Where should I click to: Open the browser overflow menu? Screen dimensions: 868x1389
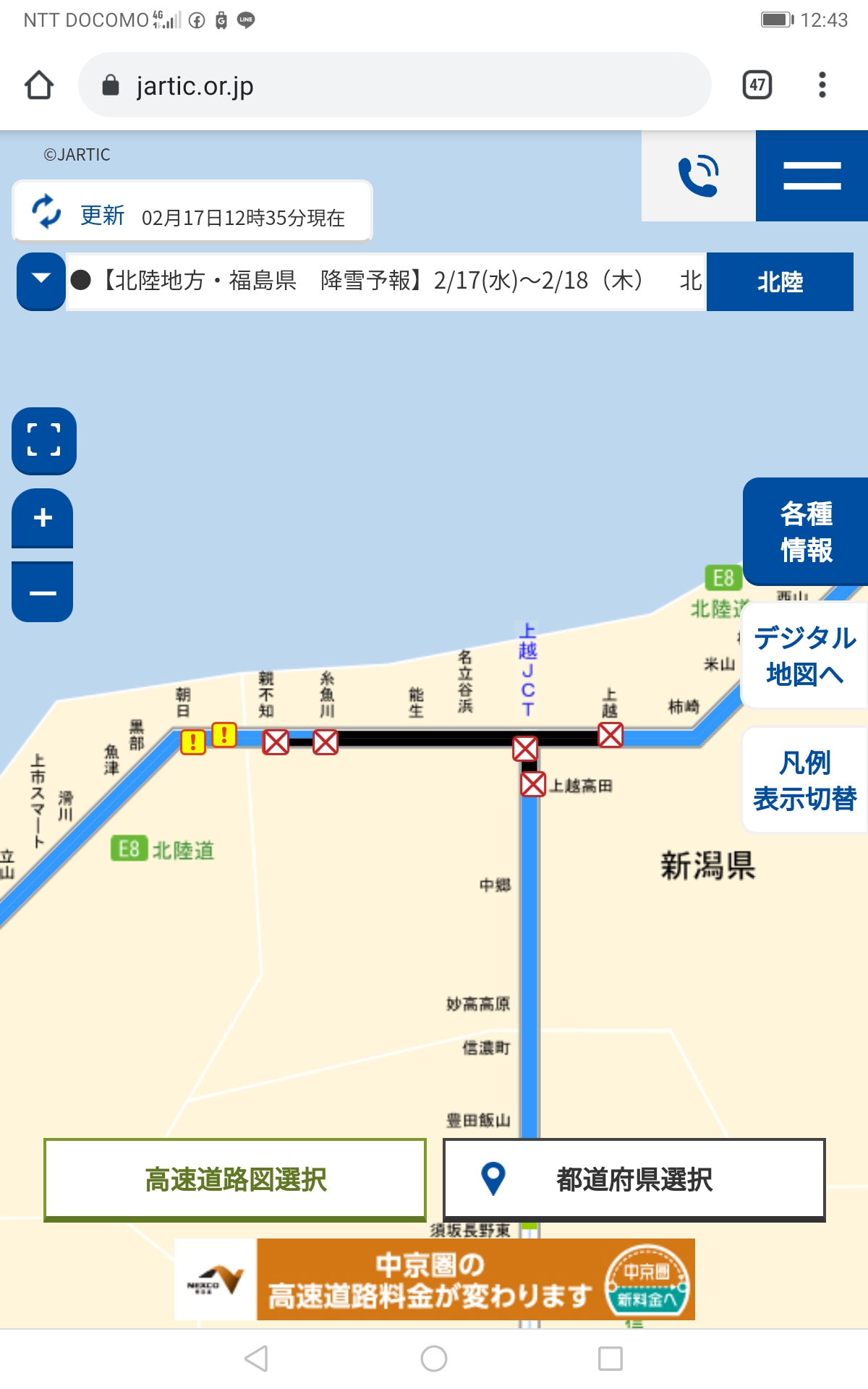pos(822,85)
